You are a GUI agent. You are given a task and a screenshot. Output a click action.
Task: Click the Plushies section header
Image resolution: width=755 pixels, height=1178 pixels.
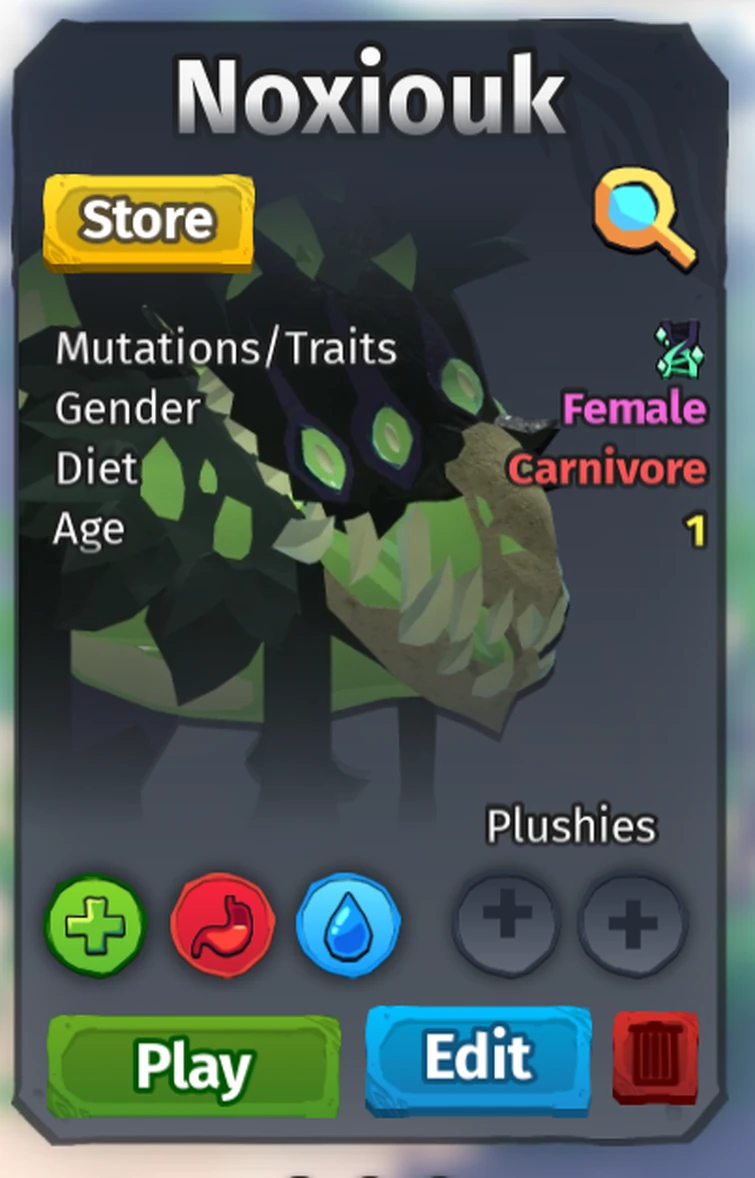[x=570, y=825]
